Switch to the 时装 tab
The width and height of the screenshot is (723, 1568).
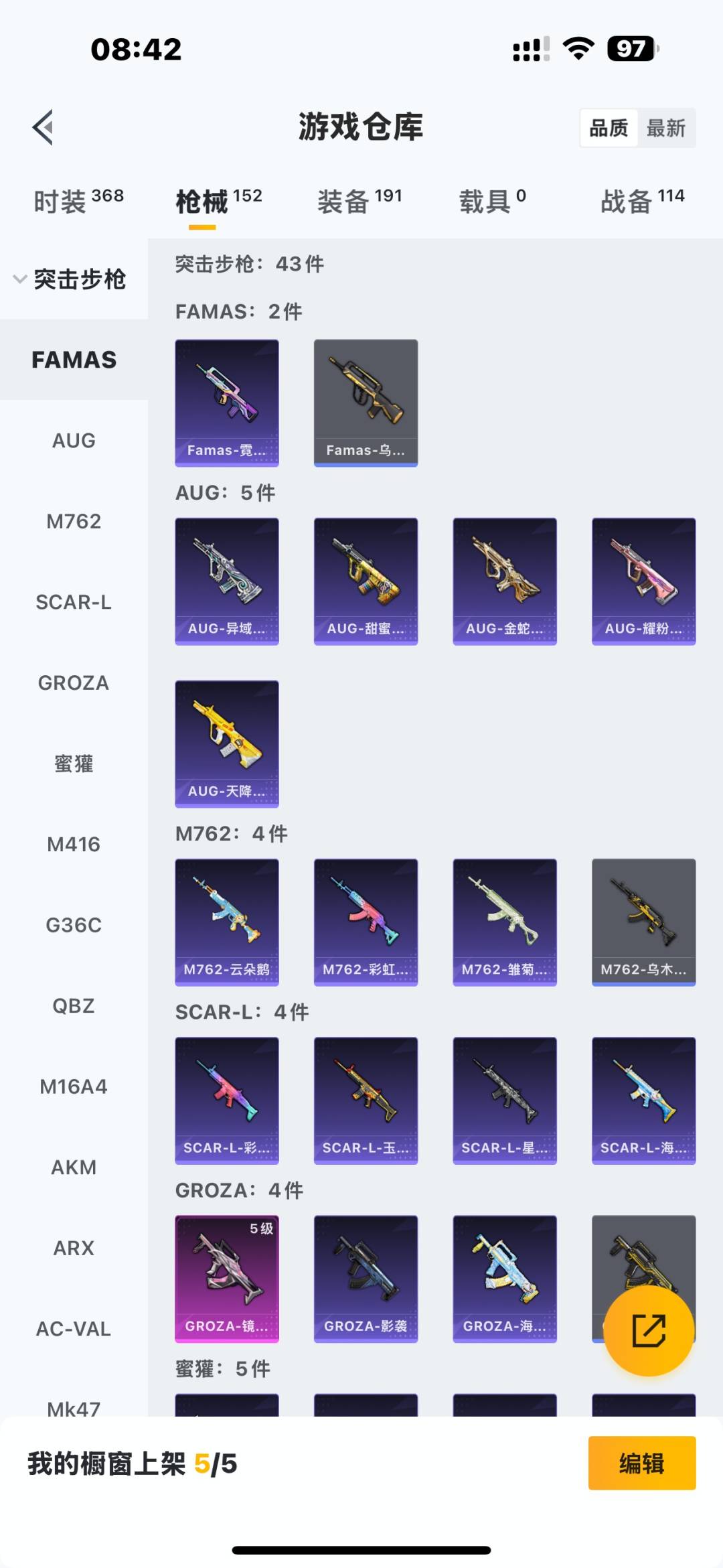[x=78, y=201]
